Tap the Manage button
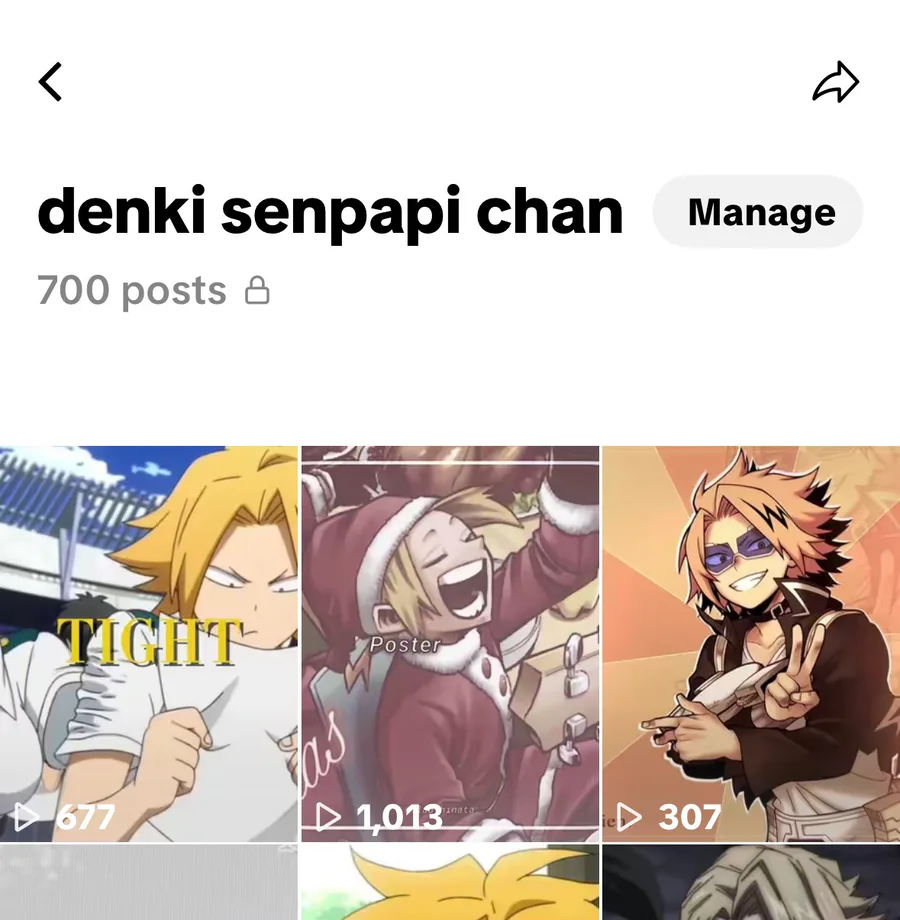Screen dimensions: 900x920 point(758,212)
